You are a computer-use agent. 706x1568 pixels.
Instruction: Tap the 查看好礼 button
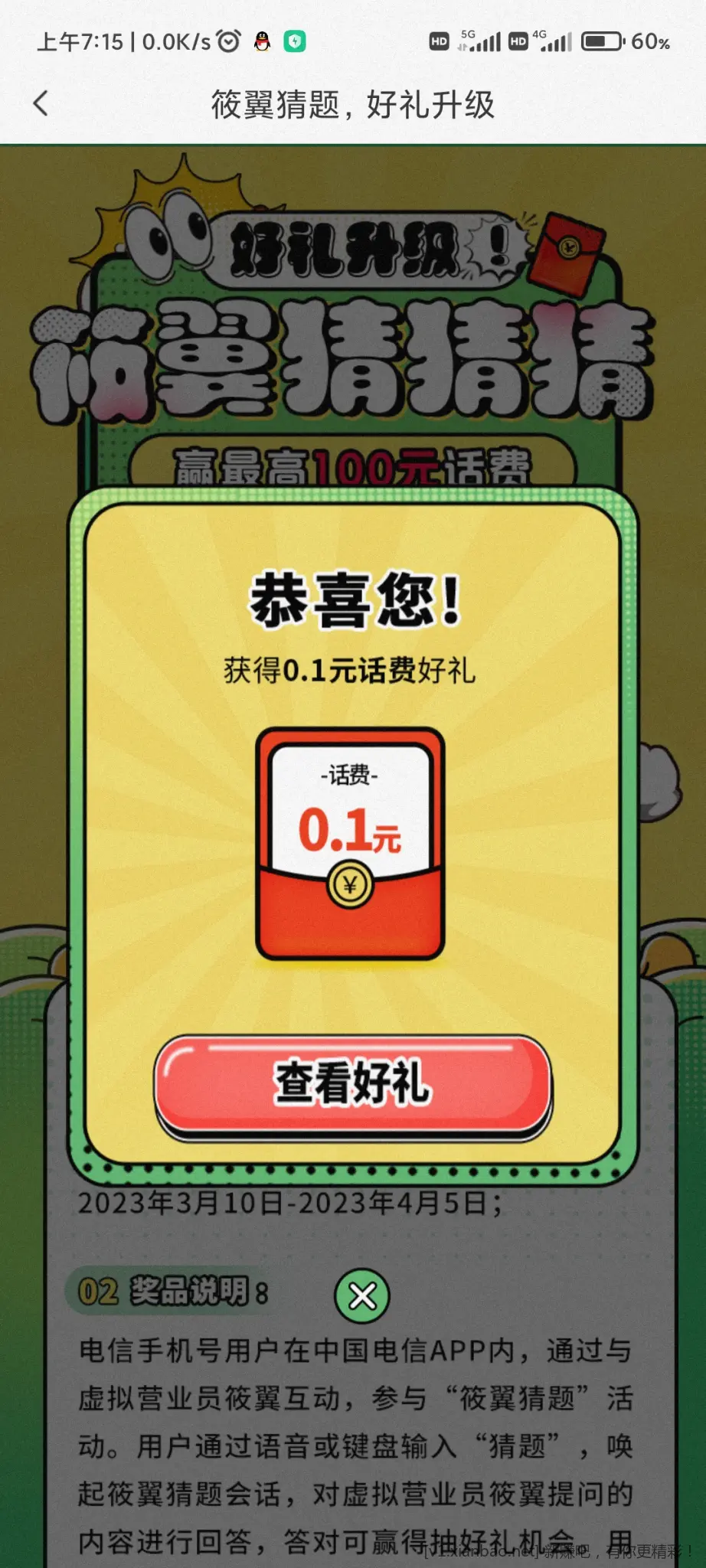click(x=353, y=1083)
